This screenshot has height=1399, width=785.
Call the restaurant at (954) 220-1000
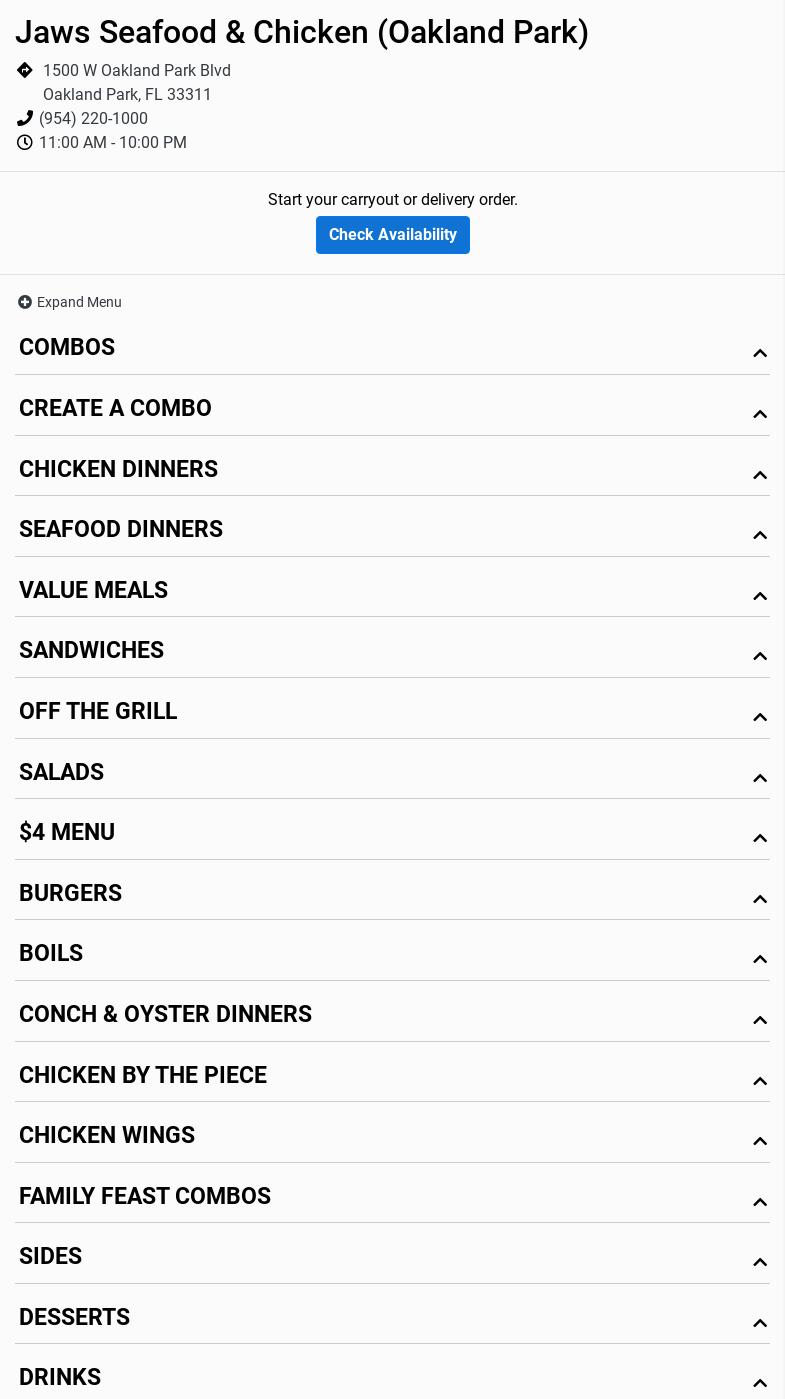click(x=93, y=118)
